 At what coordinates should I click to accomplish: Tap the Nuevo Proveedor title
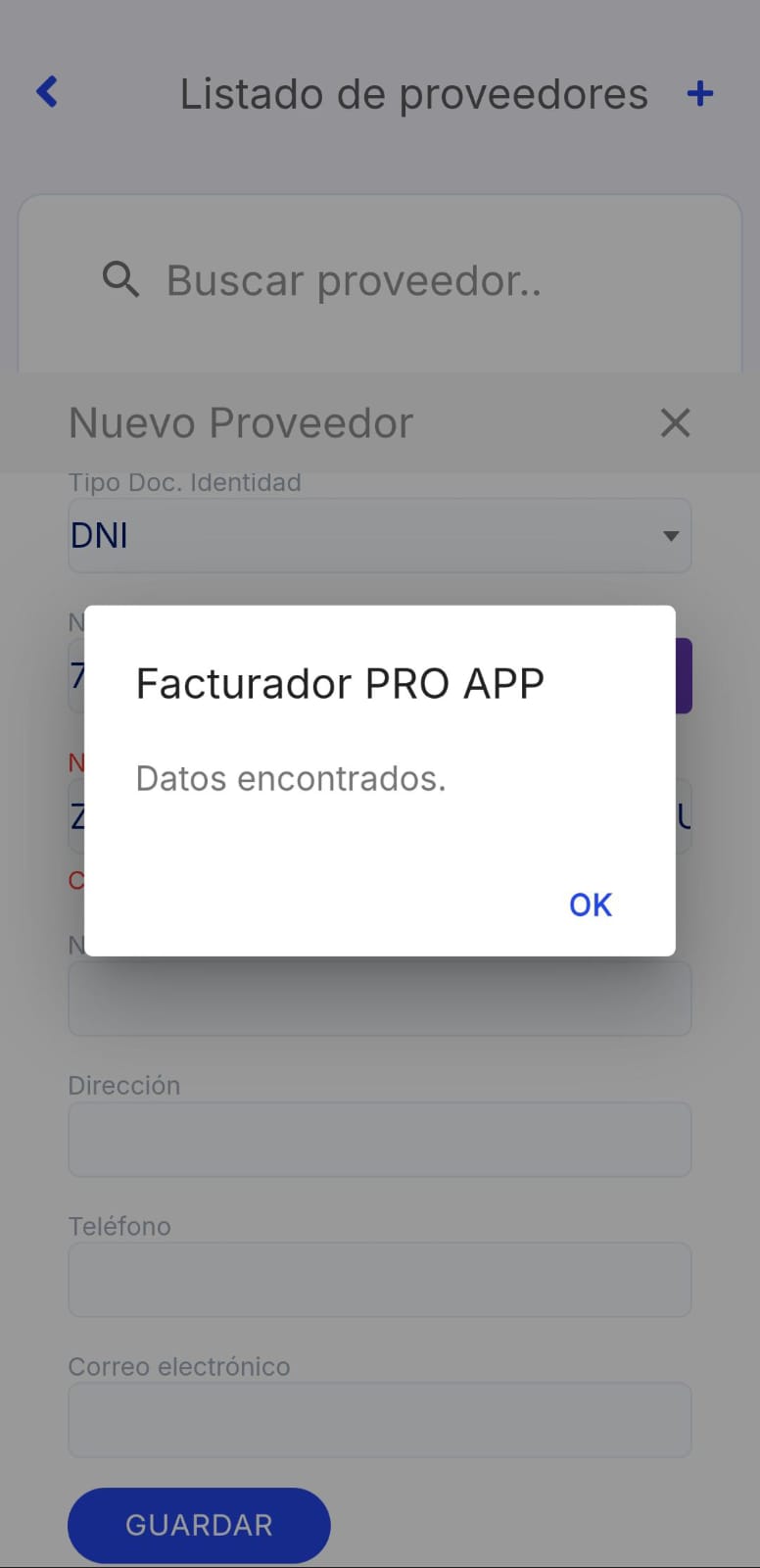coord(240,422)
